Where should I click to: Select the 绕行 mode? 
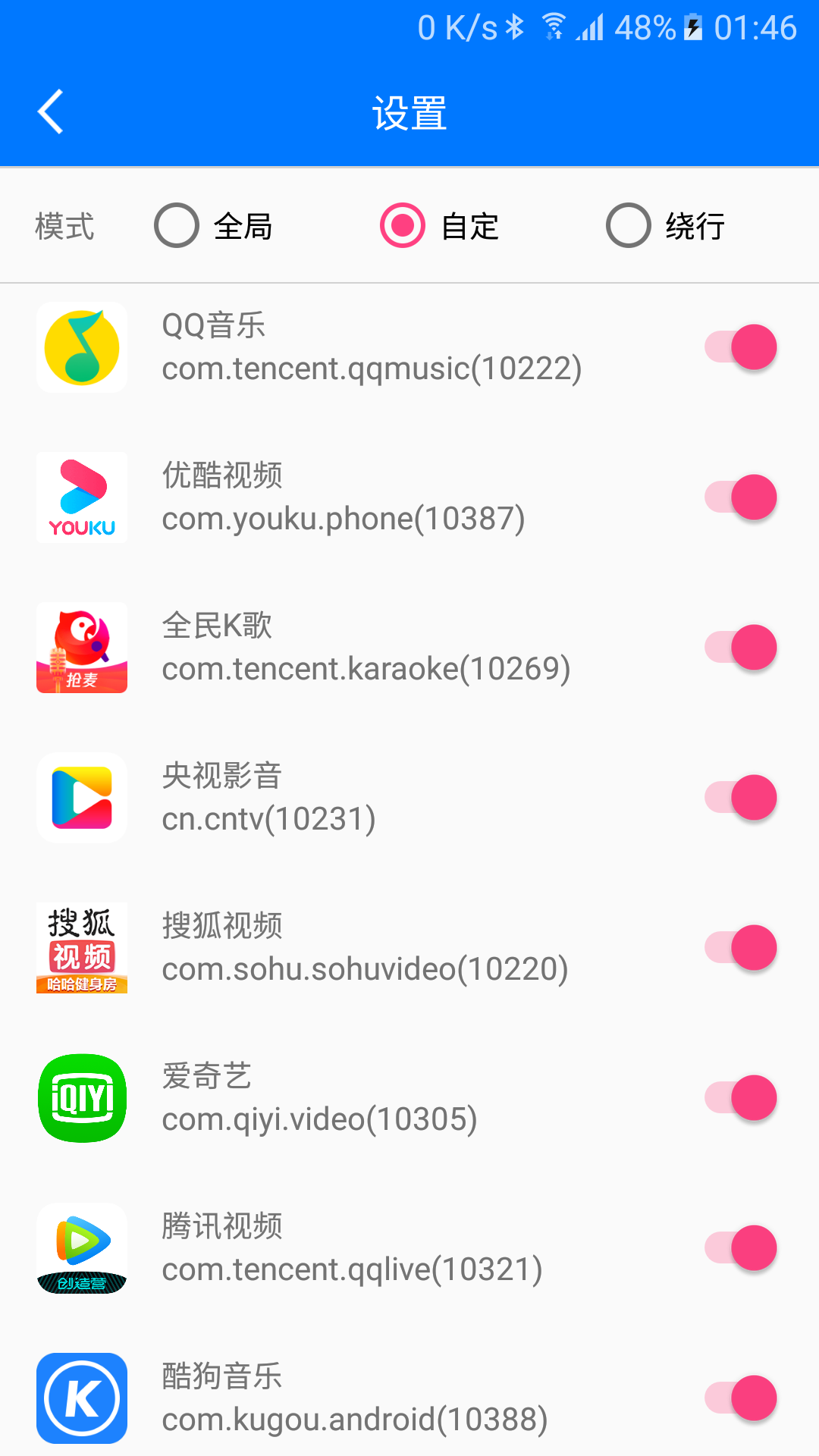tap(628, 226)
